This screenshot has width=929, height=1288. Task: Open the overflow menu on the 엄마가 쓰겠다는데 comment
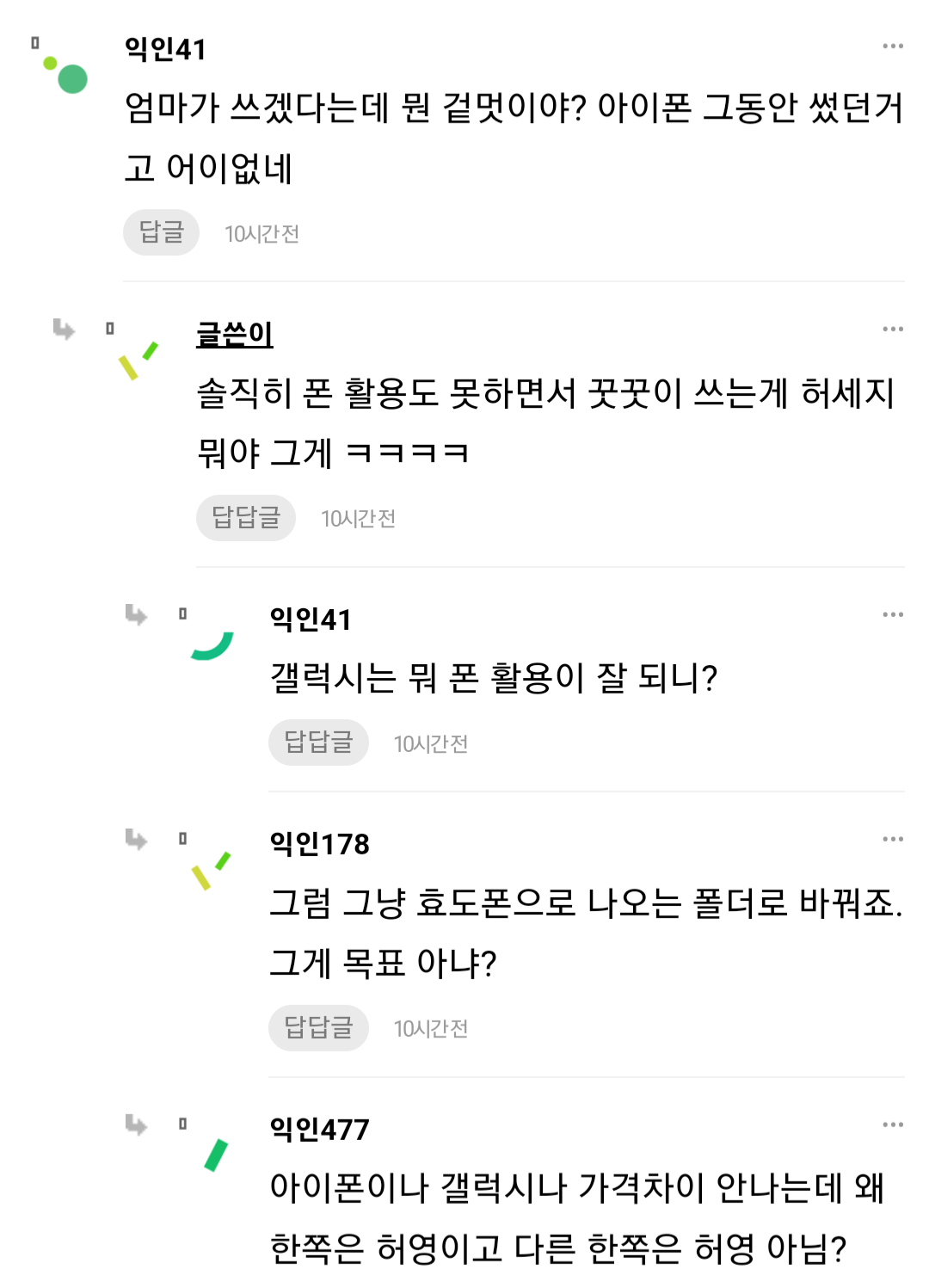tap(893, 46)
